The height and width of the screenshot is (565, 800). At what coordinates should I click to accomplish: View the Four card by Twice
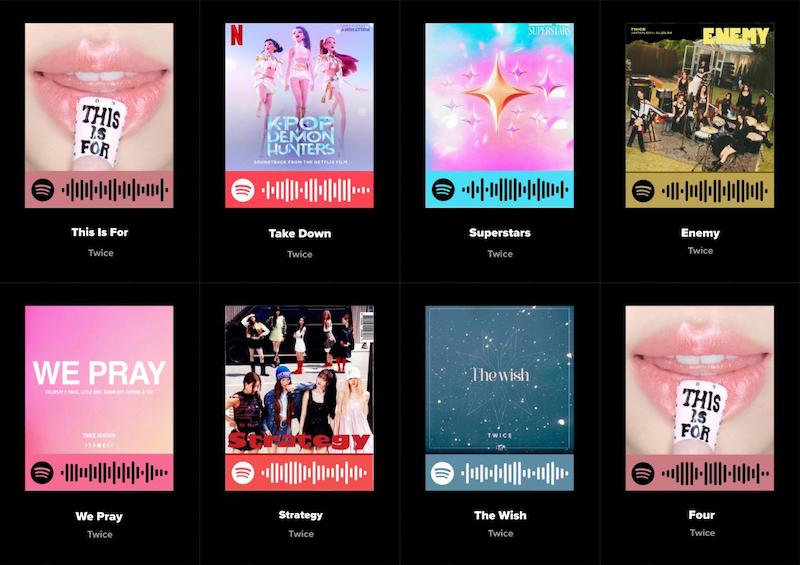699,397
